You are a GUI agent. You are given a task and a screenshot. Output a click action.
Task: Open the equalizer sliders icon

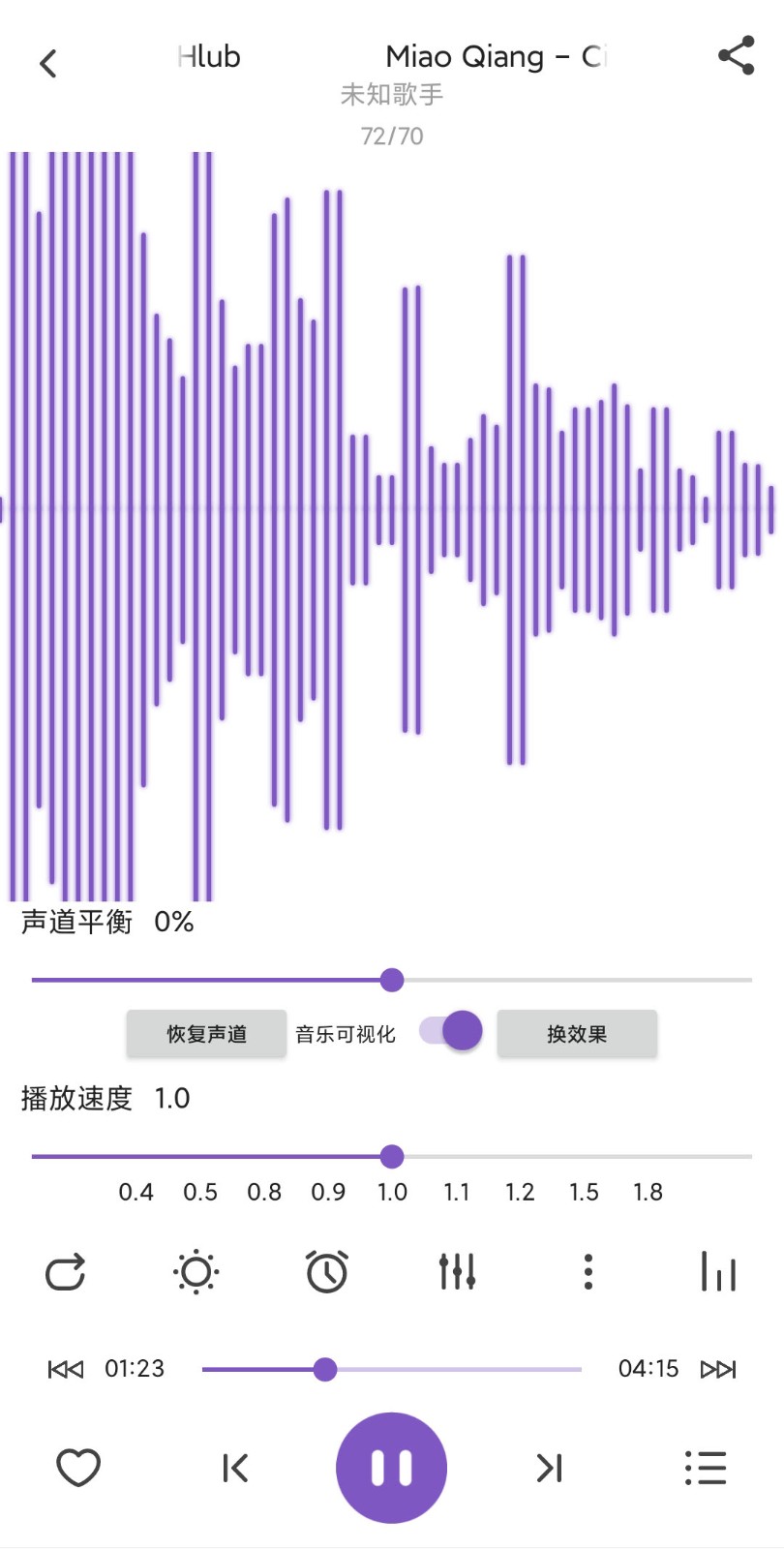457,1272
